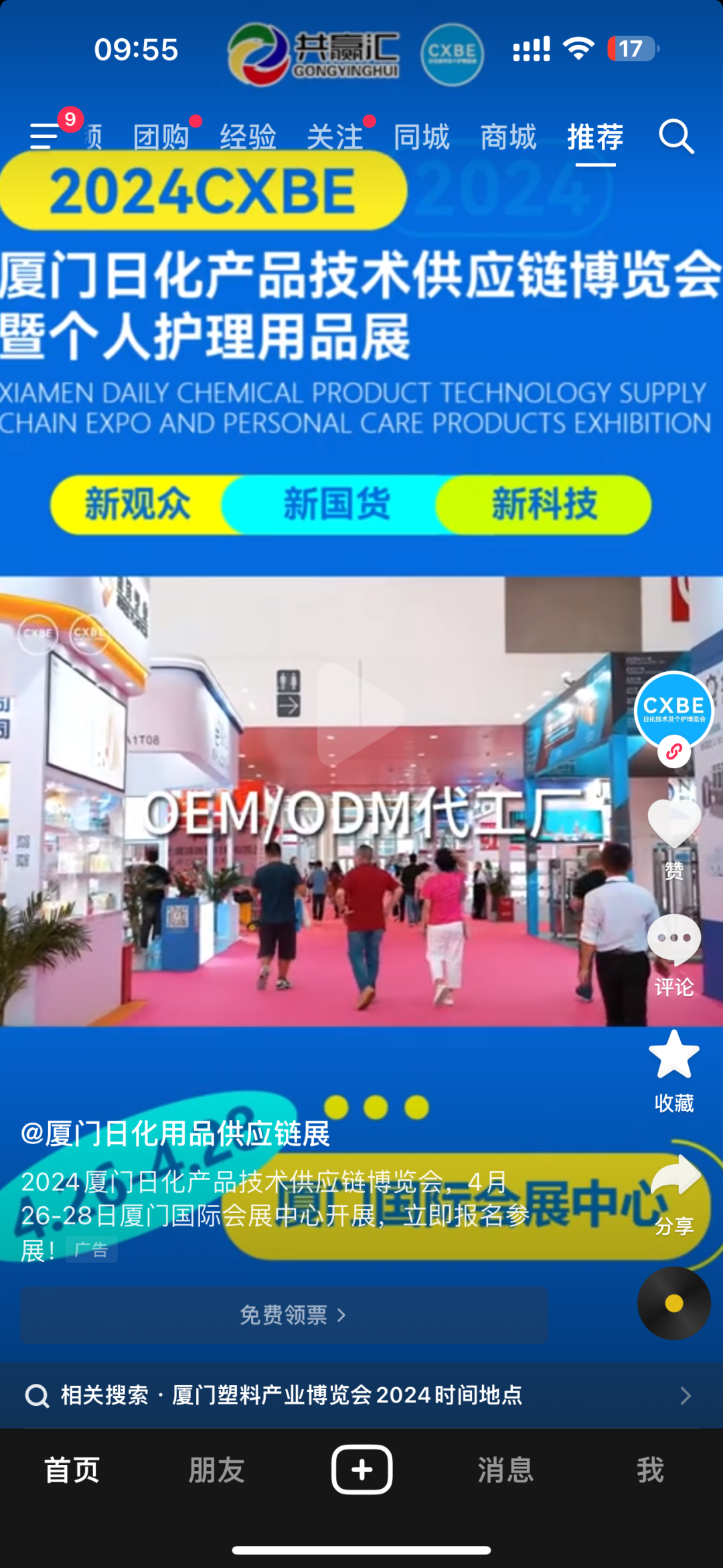723x1568 pixels.
Task: Switch to the 关注 tab
Action: (x=335, y=137)
